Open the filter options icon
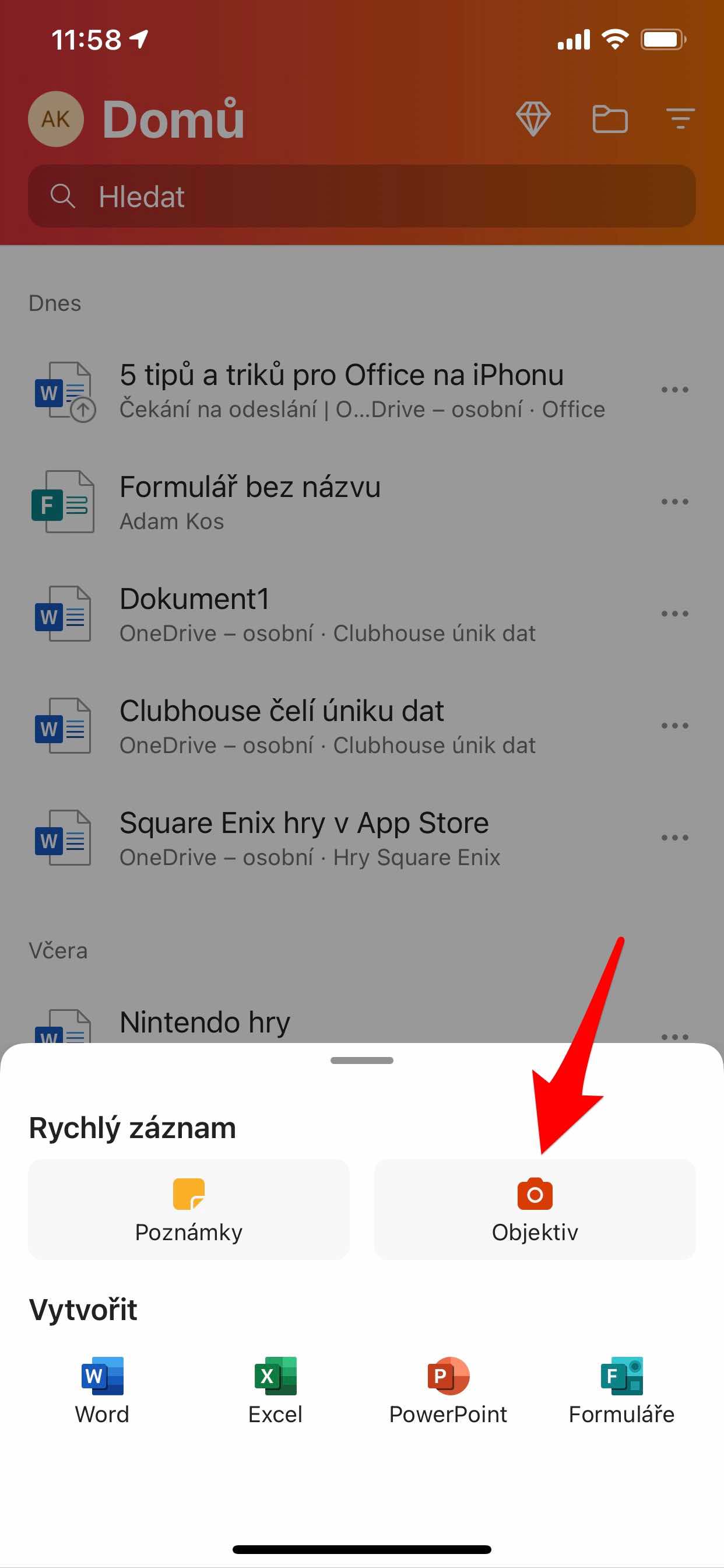 coord(680,118)
